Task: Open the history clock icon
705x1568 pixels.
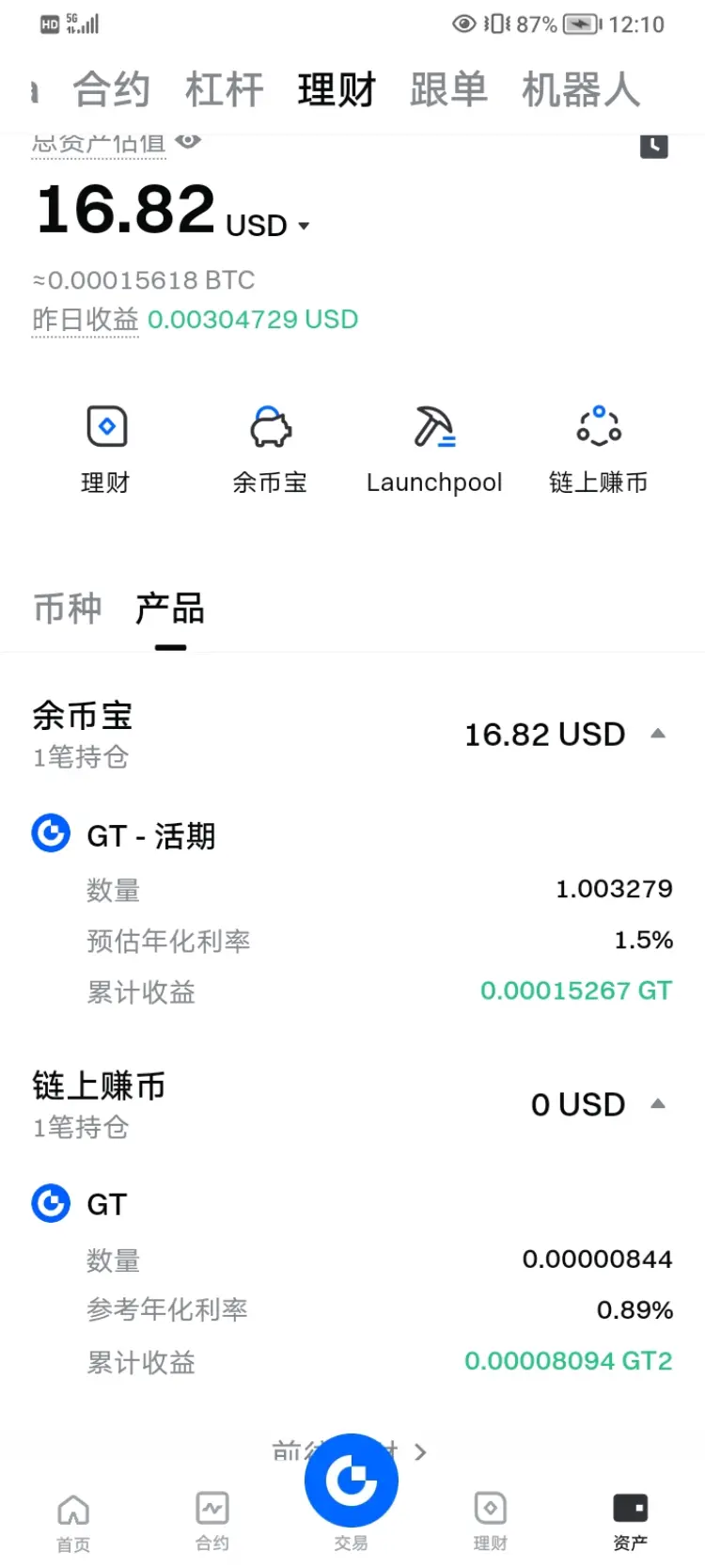Action: pyautogui.click(x=654, y=146)
